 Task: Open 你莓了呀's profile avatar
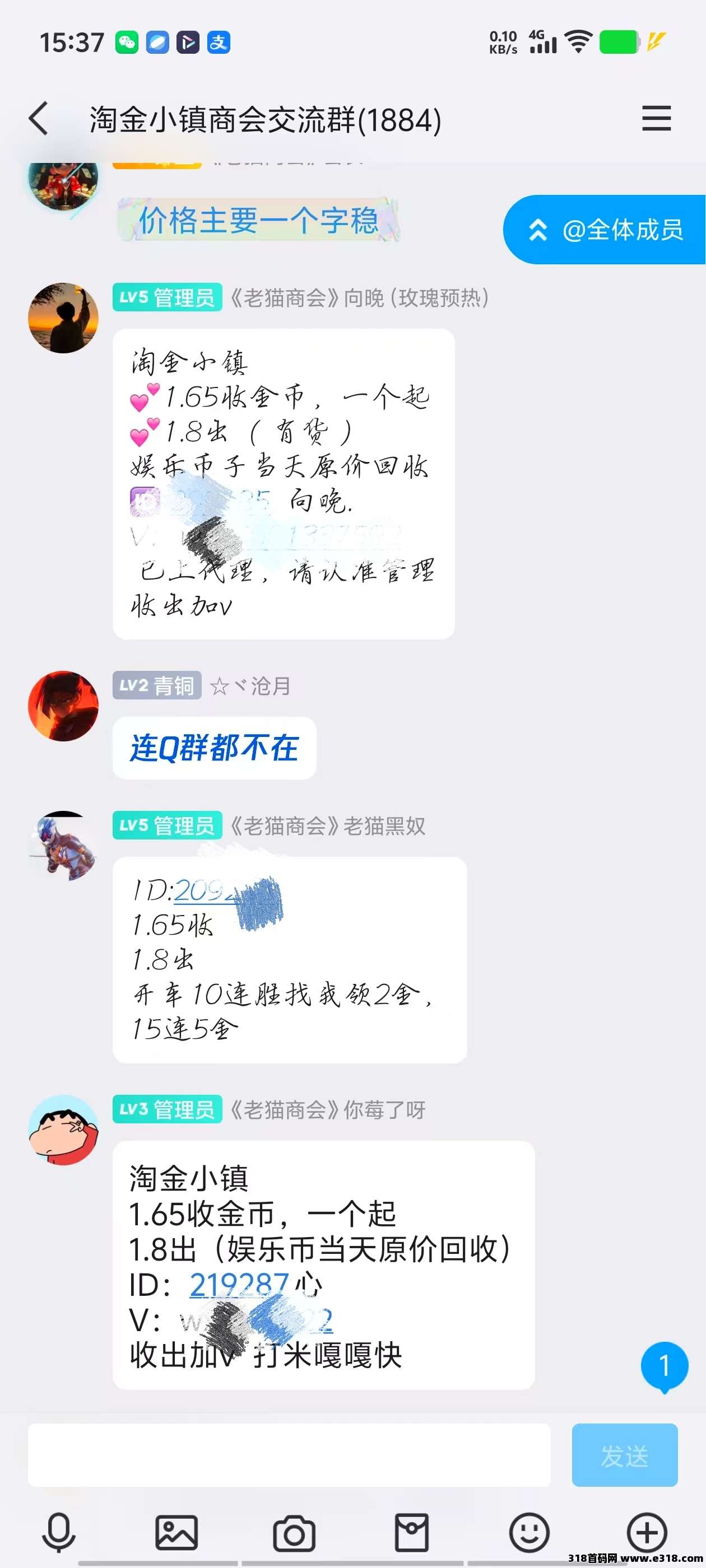coord(63,1130)
